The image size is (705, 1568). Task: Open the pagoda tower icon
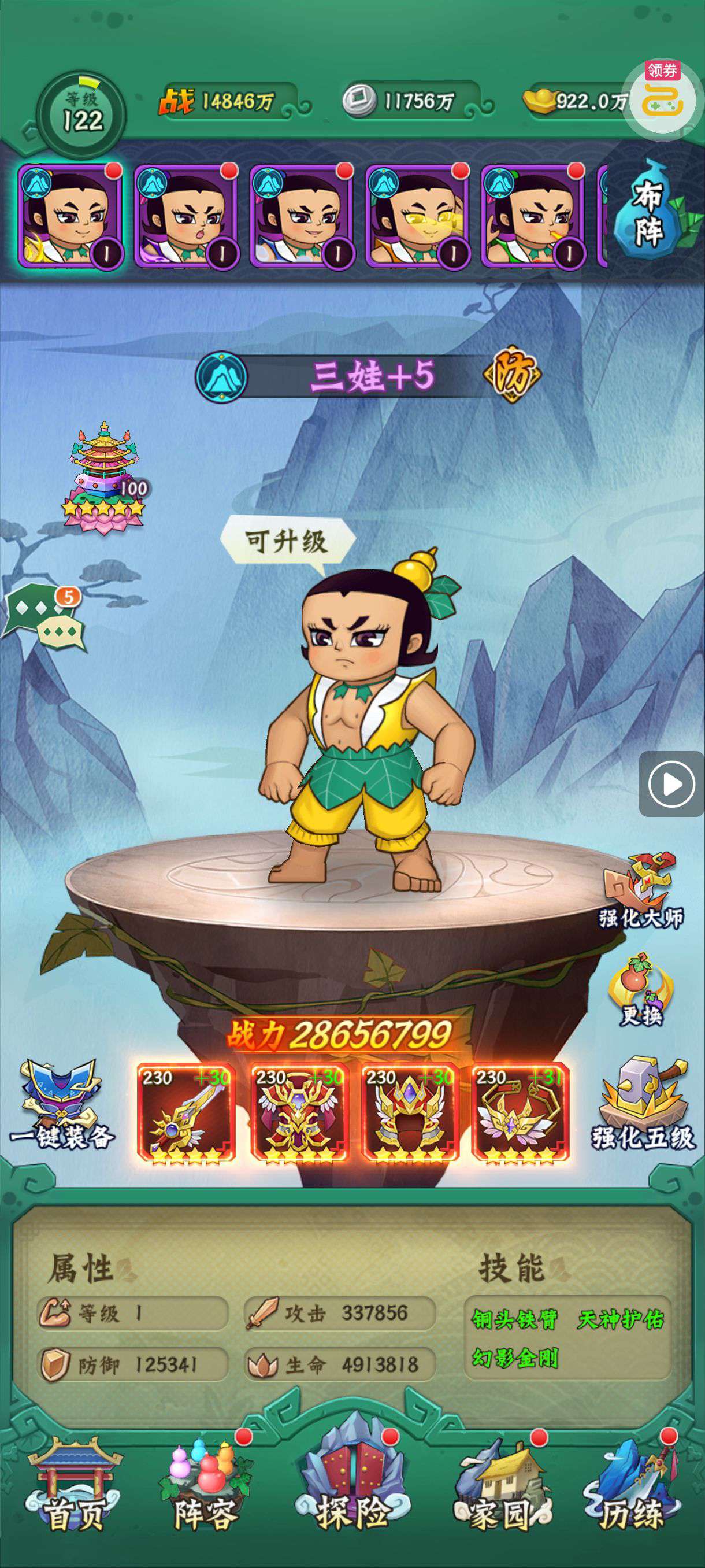point(104,480)
